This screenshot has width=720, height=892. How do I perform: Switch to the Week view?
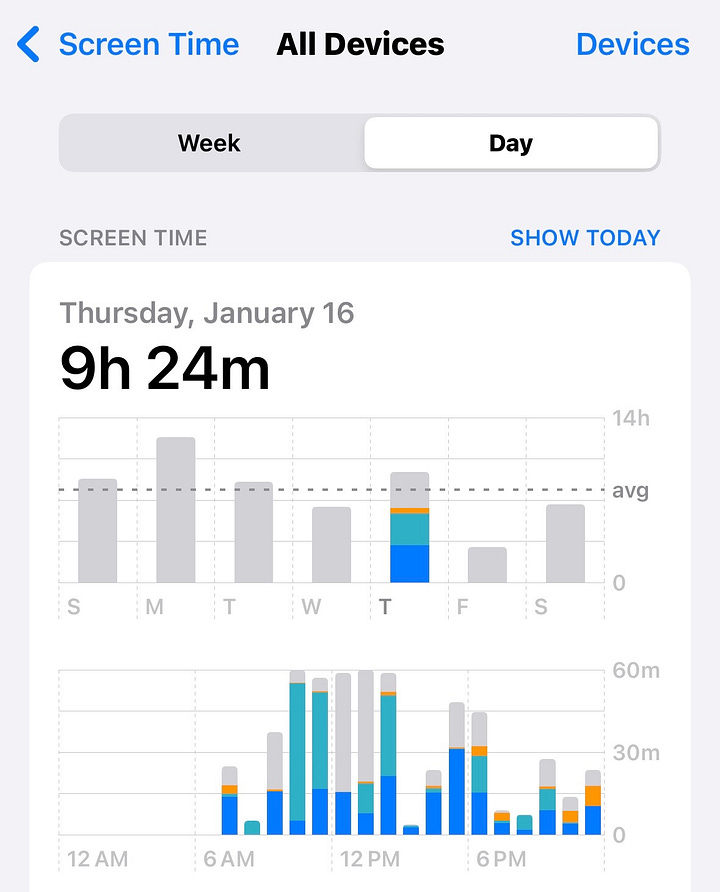(x=209, y=143)
